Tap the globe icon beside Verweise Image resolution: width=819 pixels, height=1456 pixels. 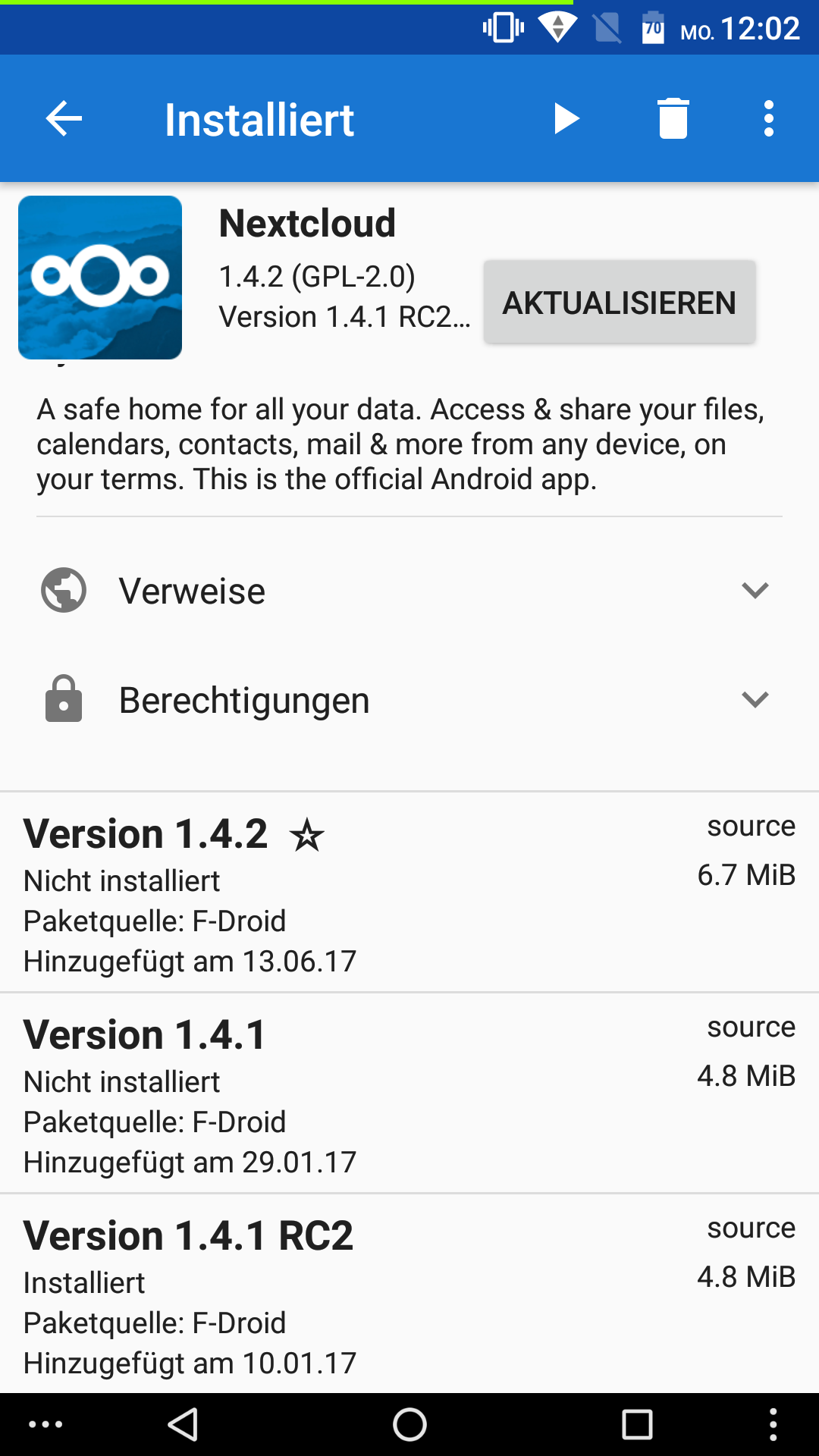pyautogui.click(x=64, y=591)
